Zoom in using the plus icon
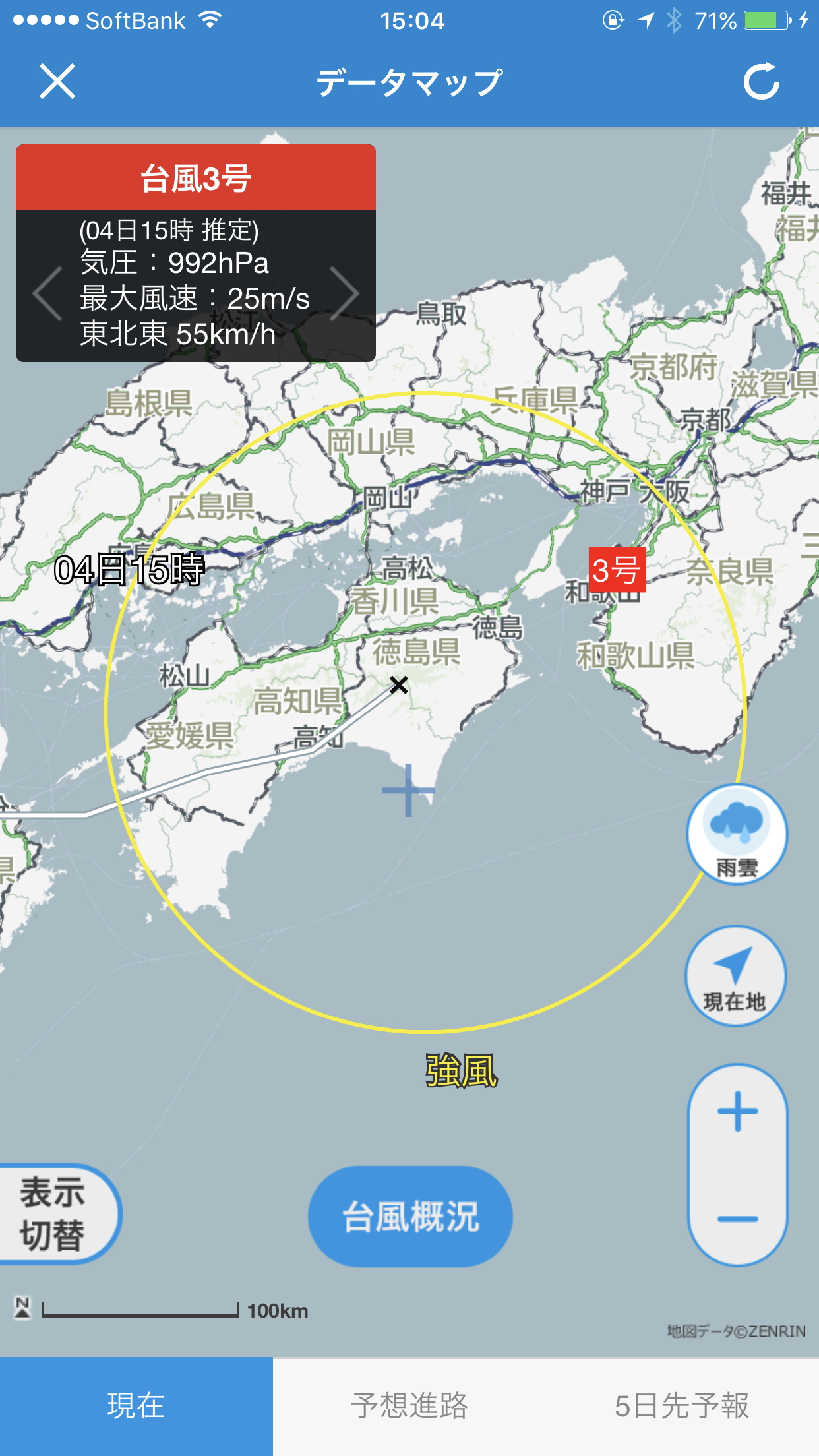Screen dimensions: 819x1456 [x=737, y=1110]
